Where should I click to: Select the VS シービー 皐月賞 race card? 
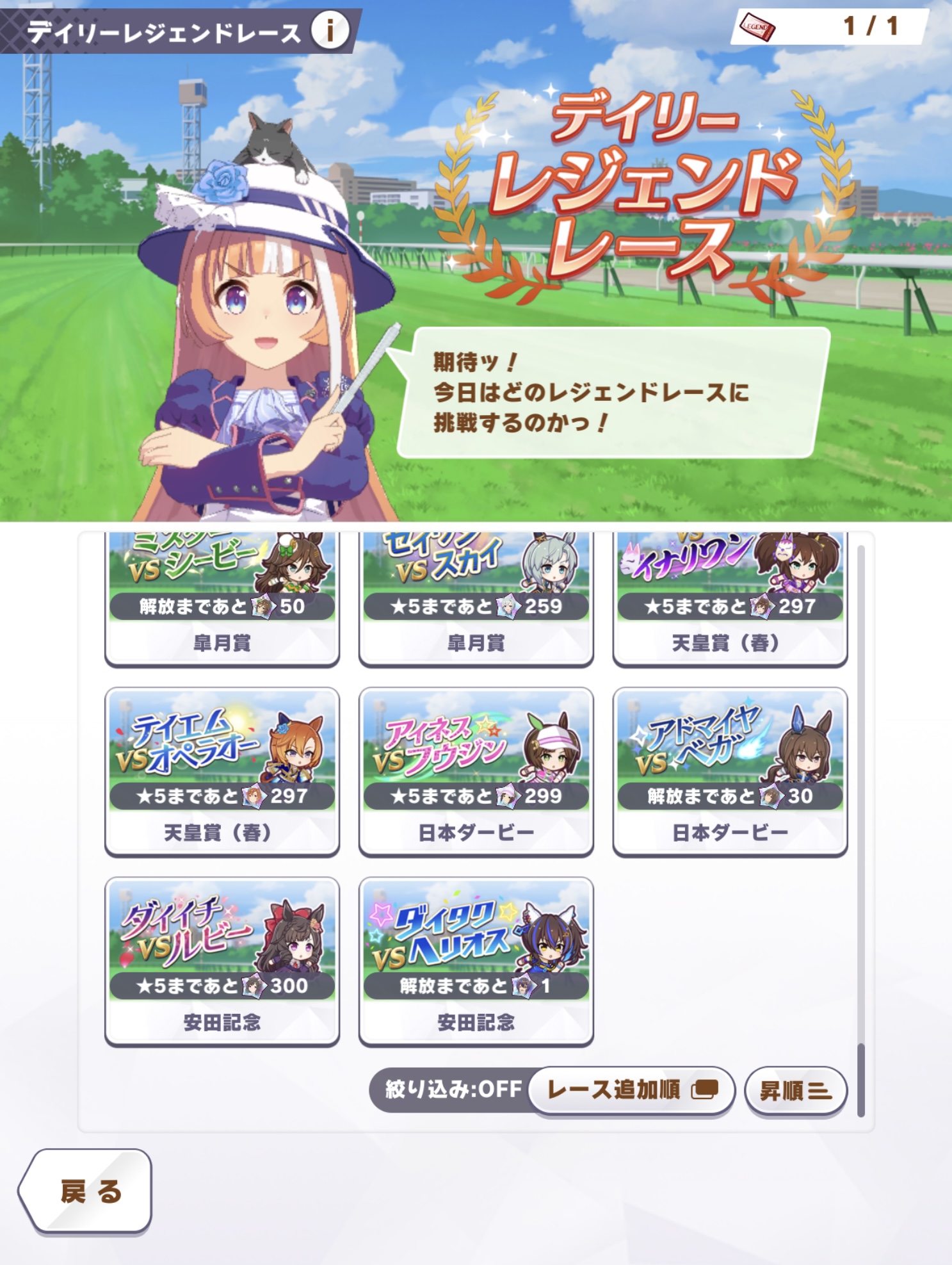222,599
